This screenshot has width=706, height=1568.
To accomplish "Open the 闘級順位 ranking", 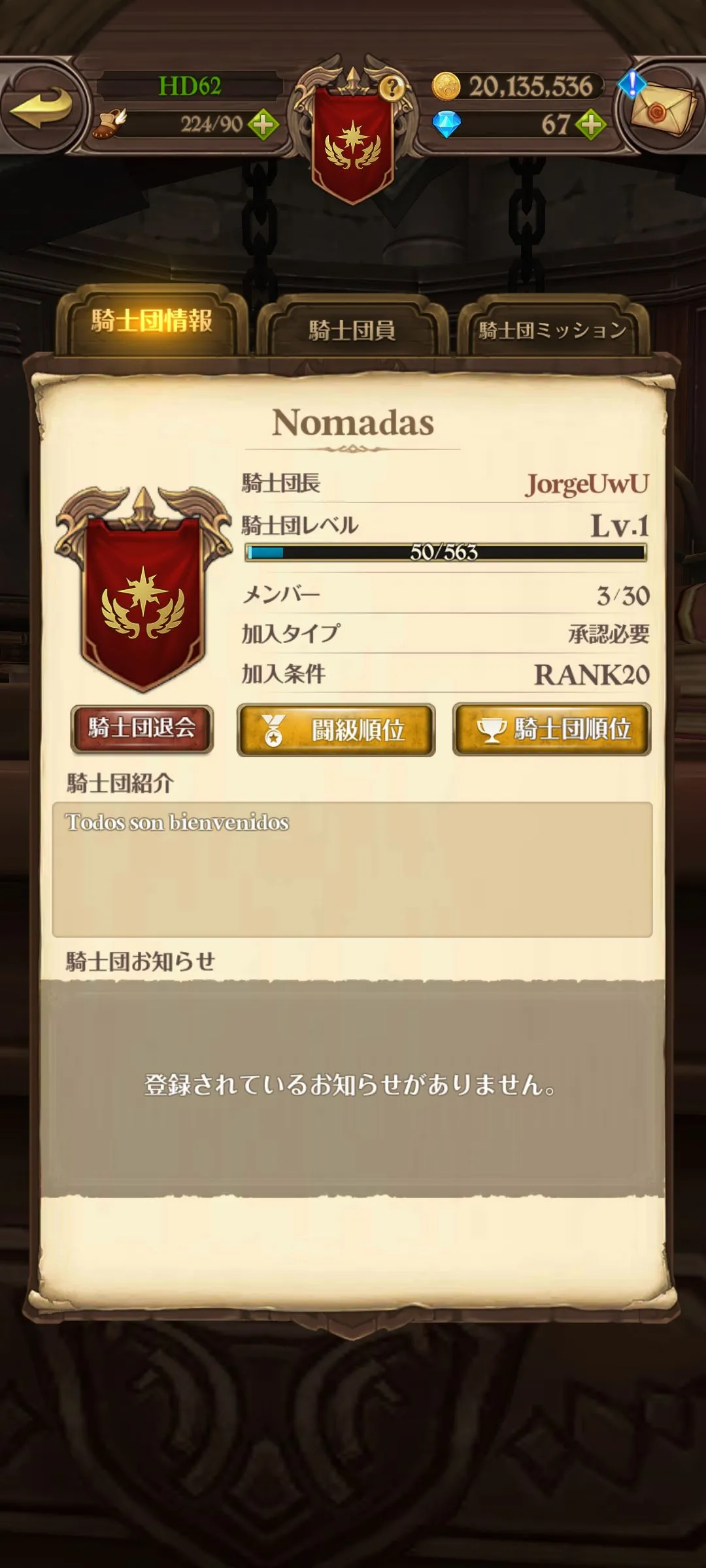I will [336, 730].
